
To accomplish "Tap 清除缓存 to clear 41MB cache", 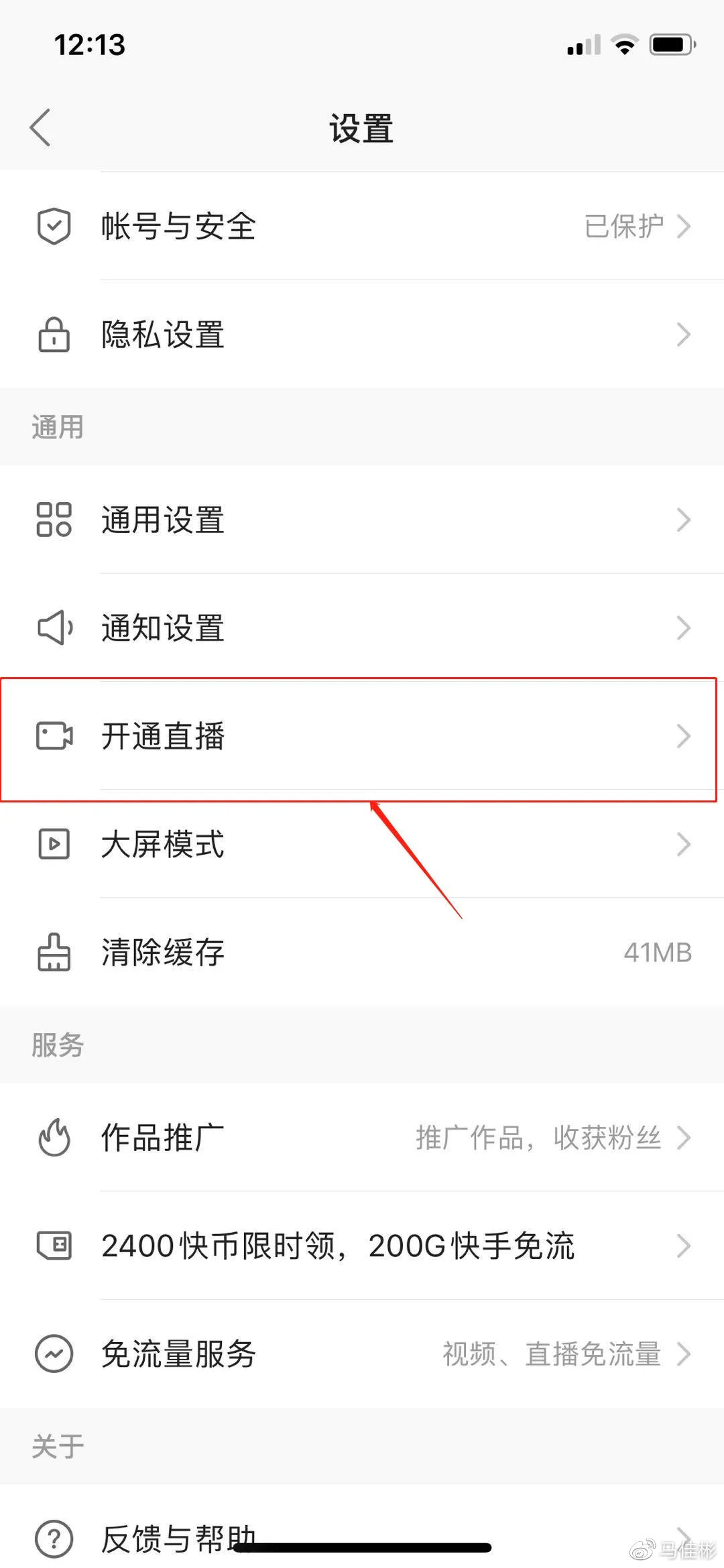I will tap(362, 952).
